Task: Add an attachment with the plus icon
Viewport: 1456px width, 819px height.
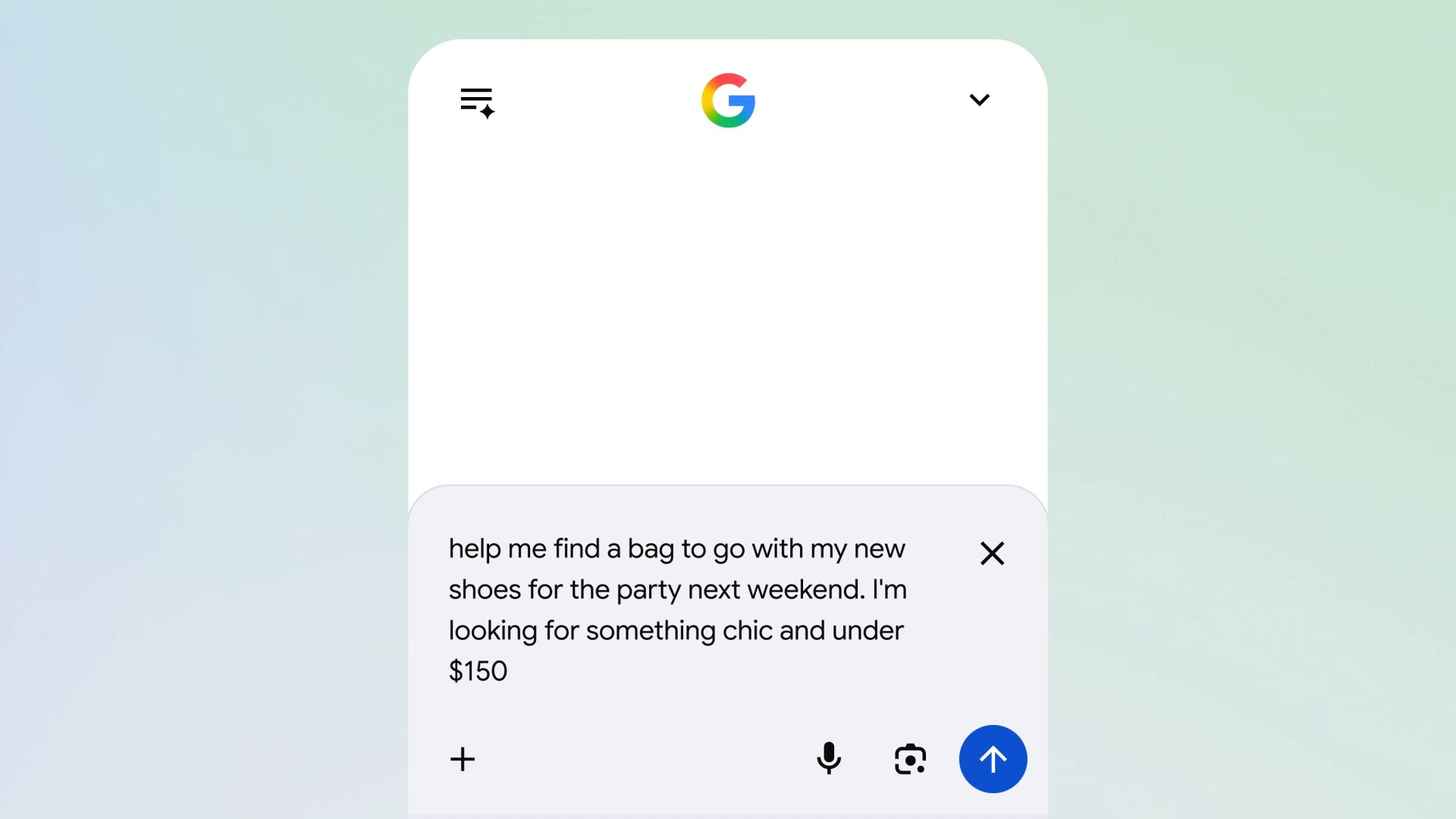Action: pyautogui.click(x=463, y=759)
